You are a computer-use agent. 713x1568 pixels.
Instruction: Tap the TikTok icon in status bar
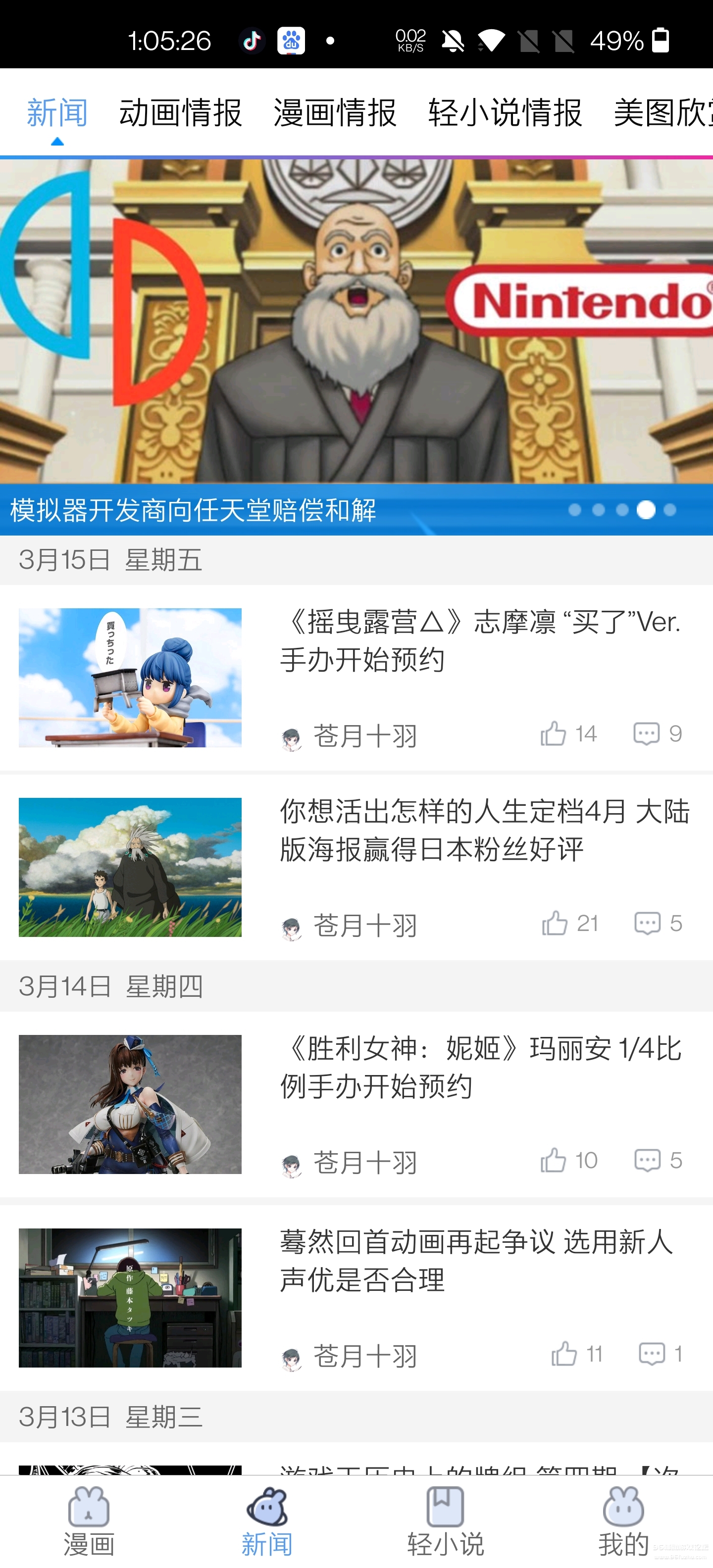pos(252,40)
